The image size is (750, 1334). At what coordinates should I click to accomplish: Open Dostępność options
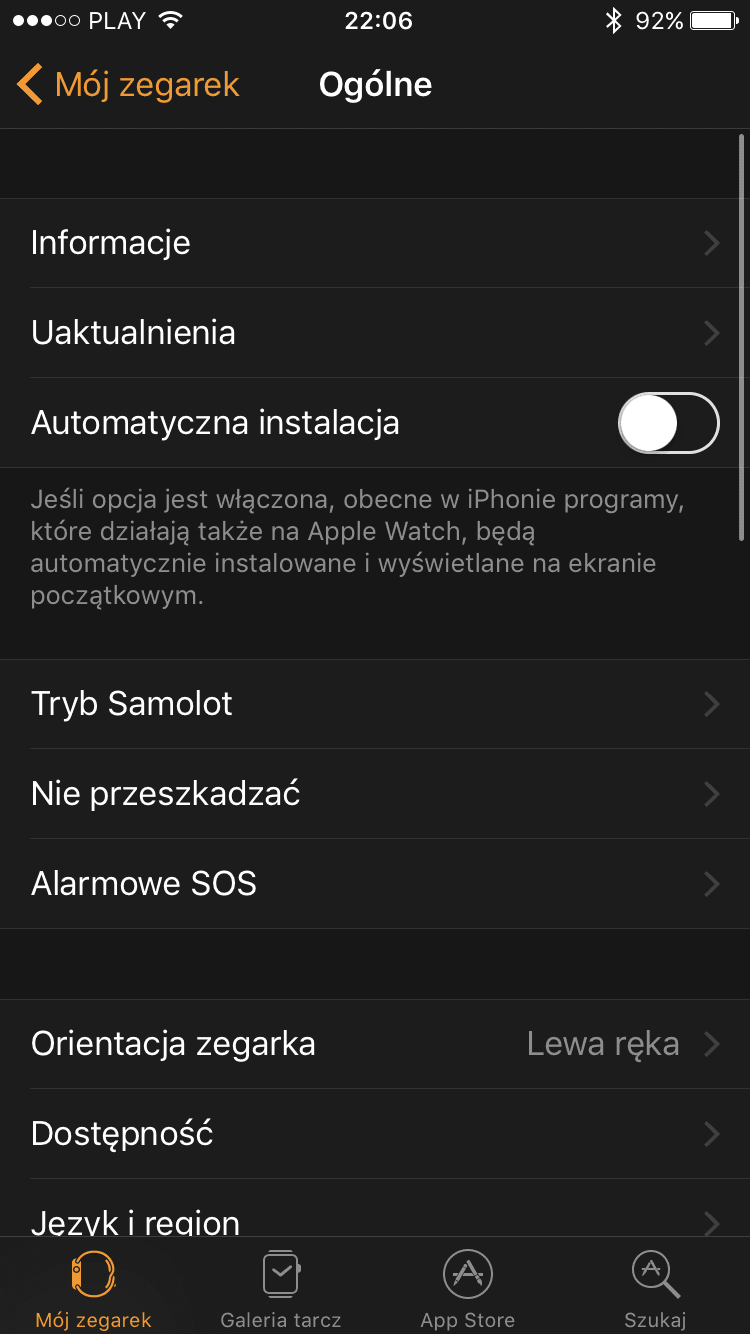tap(375, 1134)
